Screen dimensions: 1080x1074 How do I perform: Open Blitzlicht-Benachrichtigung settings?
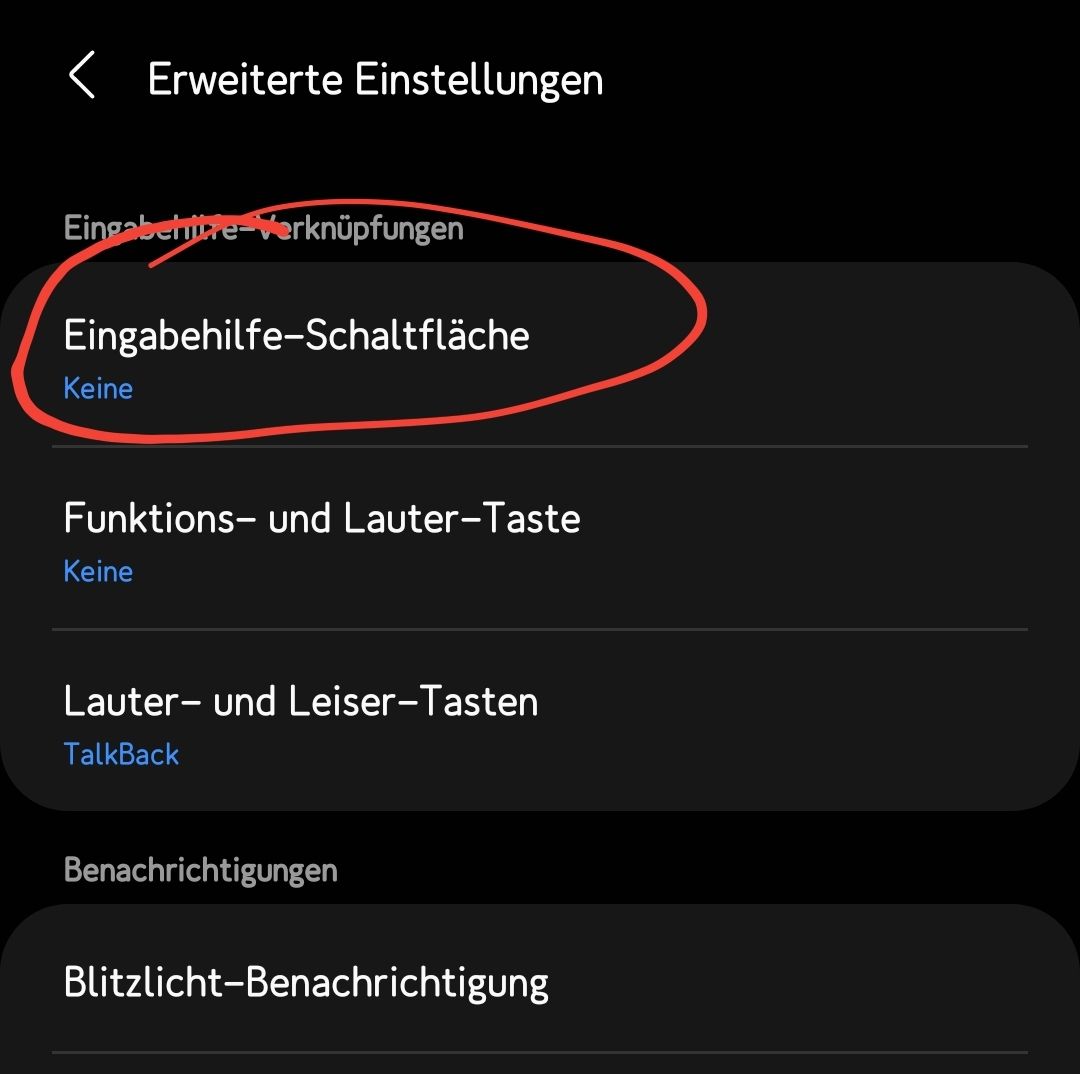[306, 982]
